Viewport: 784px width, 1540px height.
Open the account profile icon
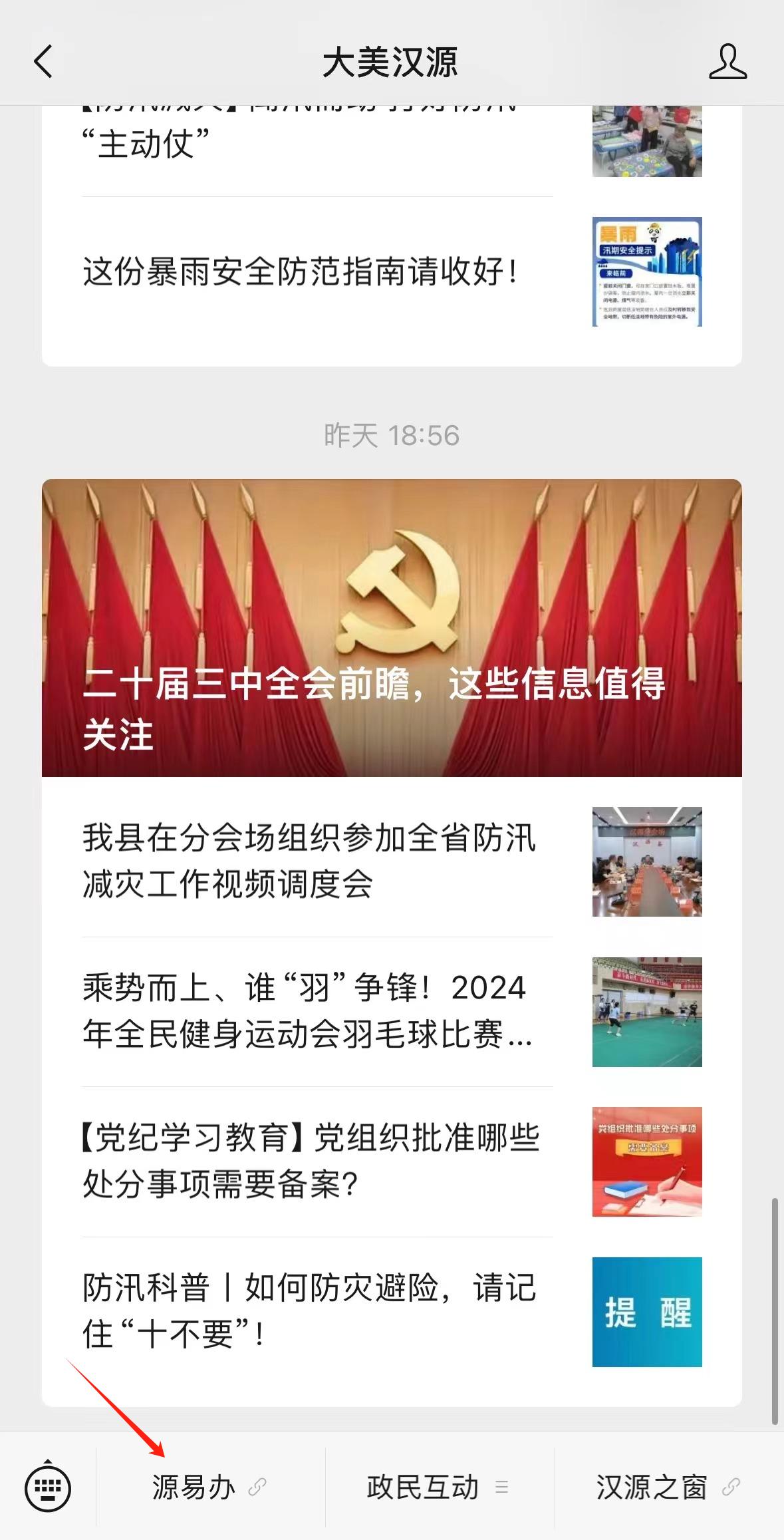point(727,62)
